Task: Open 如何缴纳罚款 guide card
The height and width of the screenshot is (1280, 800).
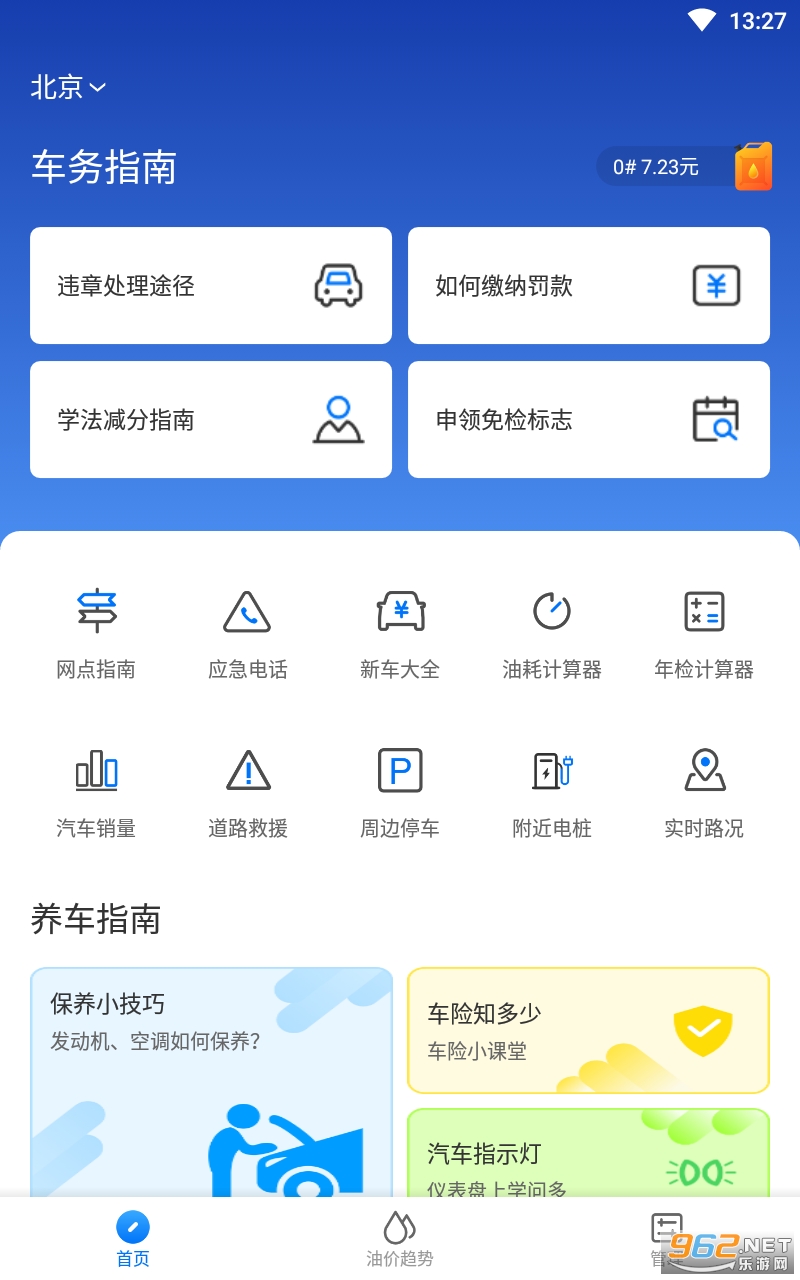Action: tap(588, 286)
